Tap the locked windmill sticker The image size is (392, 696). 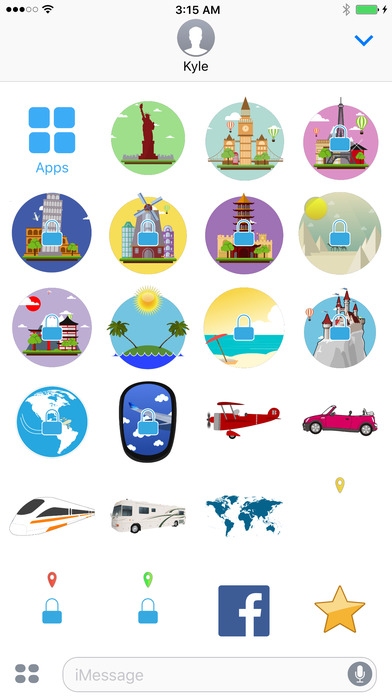(x=148, y=233)
